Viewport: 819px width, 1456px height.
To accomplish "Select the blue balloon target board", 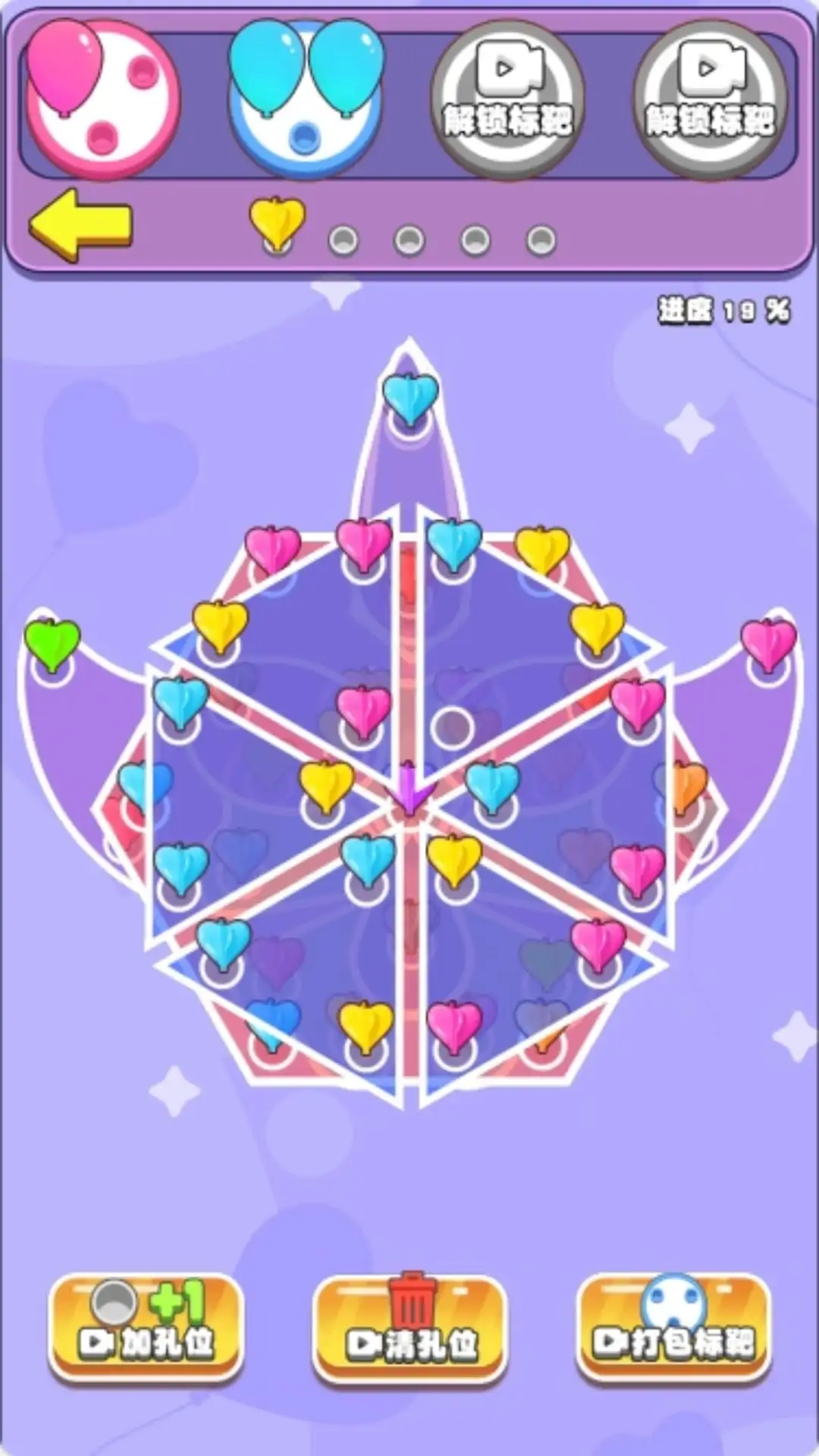I will coord(306,100).
